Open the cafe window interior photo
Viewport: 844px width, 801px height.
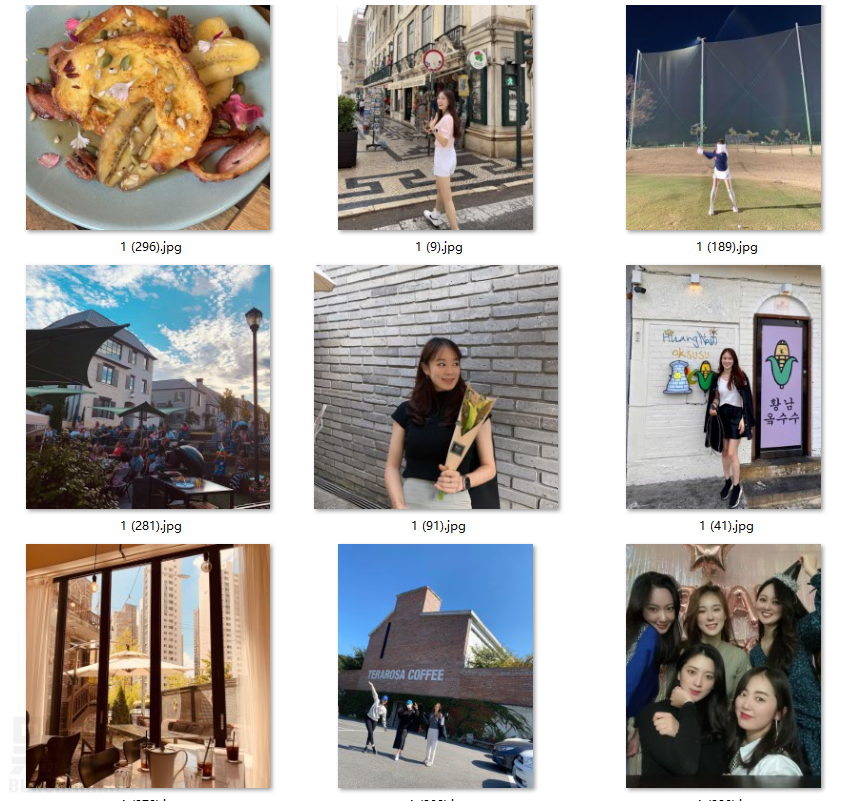(148, 665)
